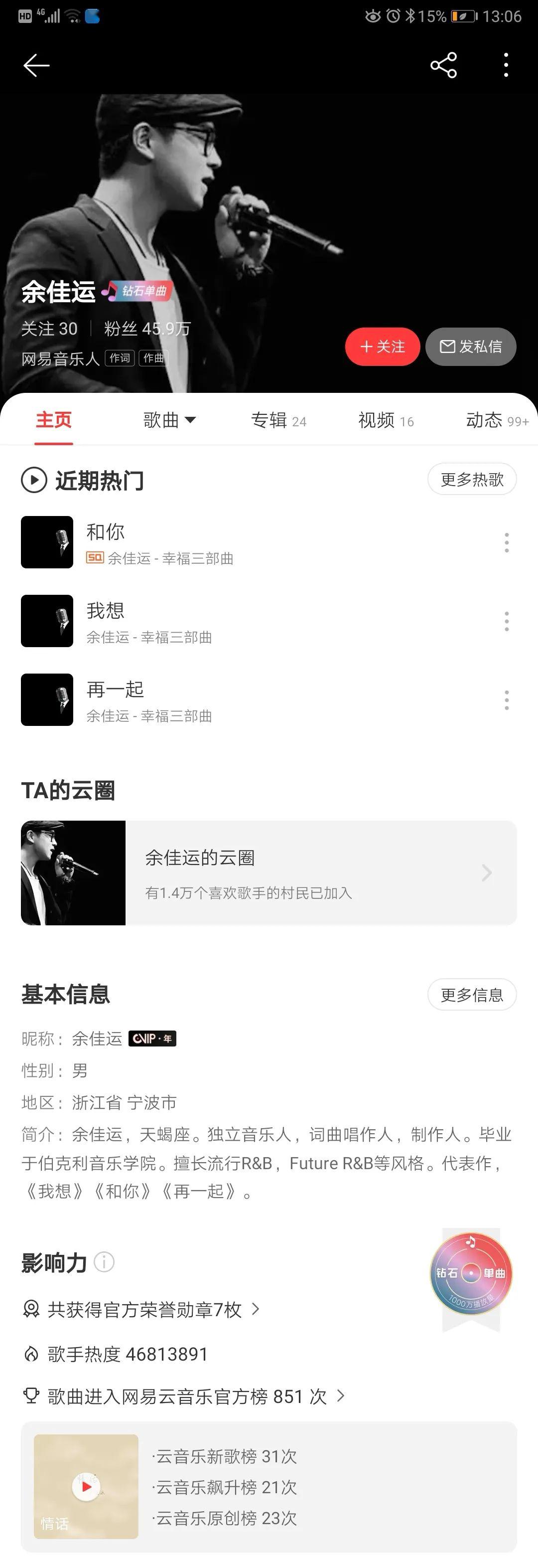538x1568 pixels.
Task: Open 更多热歌 to see more songs
Action: [472, 480]
